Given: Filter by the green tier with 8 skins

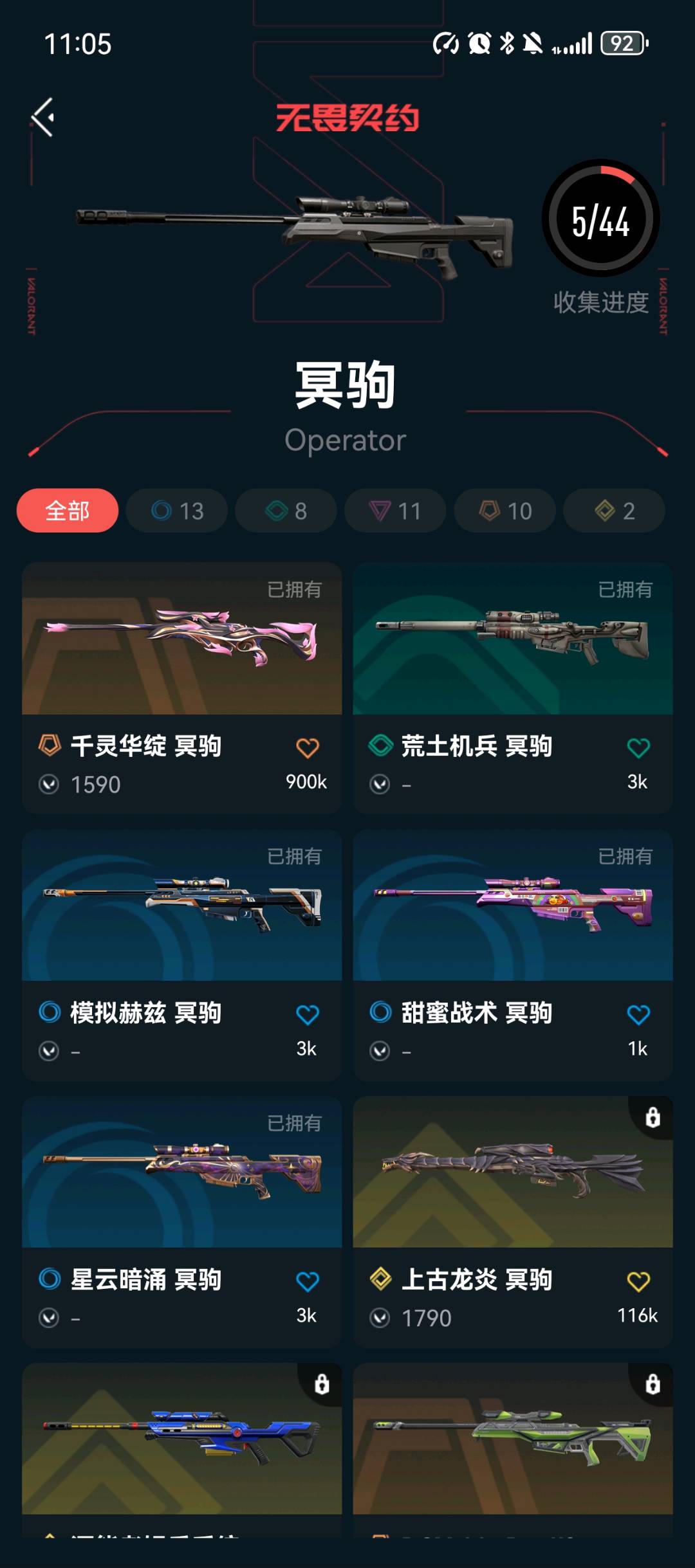Looking at the screenshot, I should [x=286, y=511].
